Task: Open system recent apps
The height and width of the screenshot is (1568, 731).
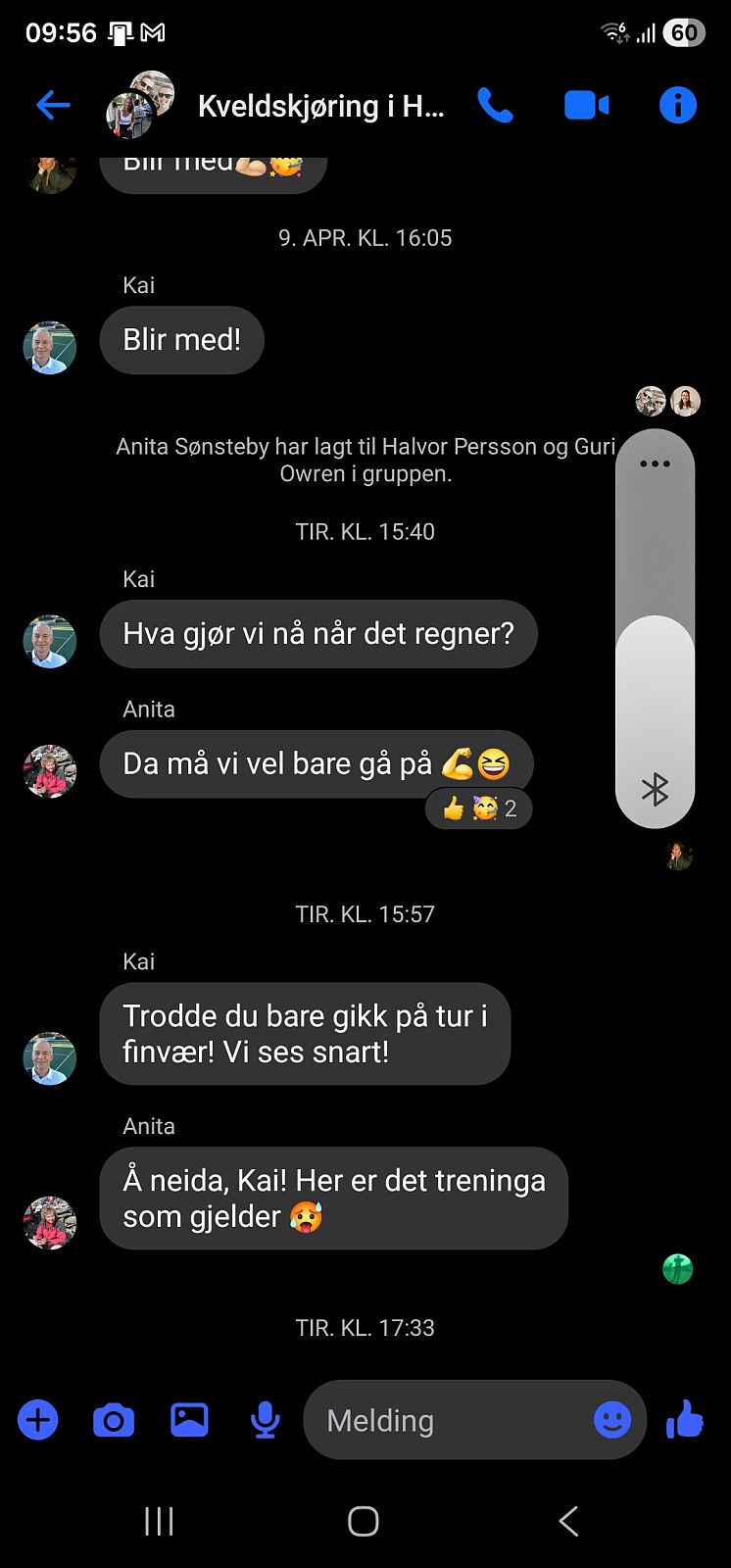Action: coord(159,1521)
